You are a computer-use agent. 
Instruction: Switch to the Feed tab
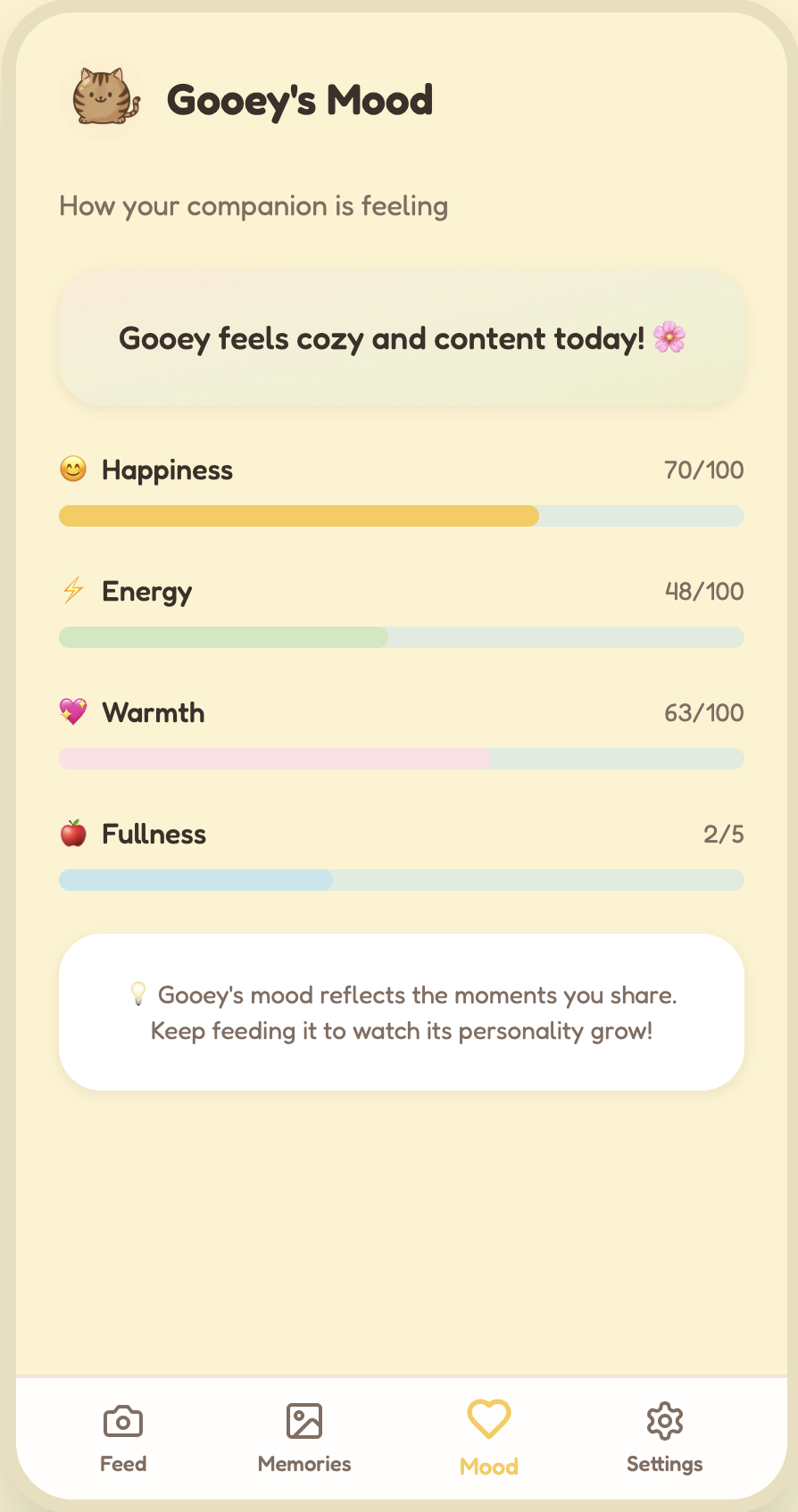[123, 1437]
